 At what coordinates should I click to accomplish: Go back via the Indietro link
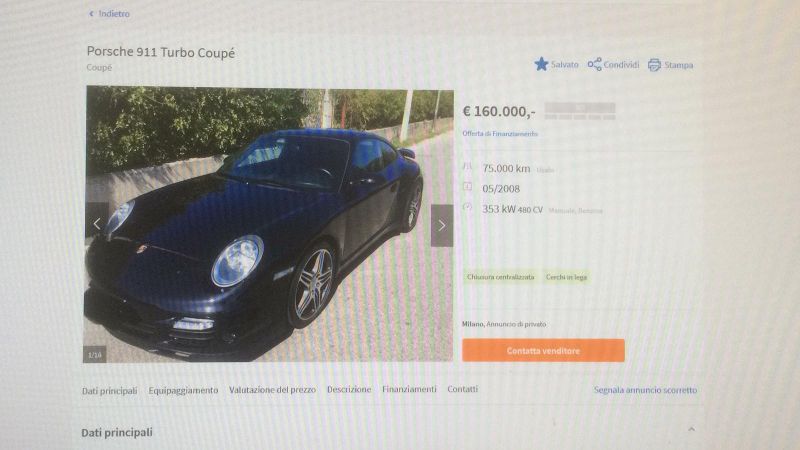tap(110, 14)
